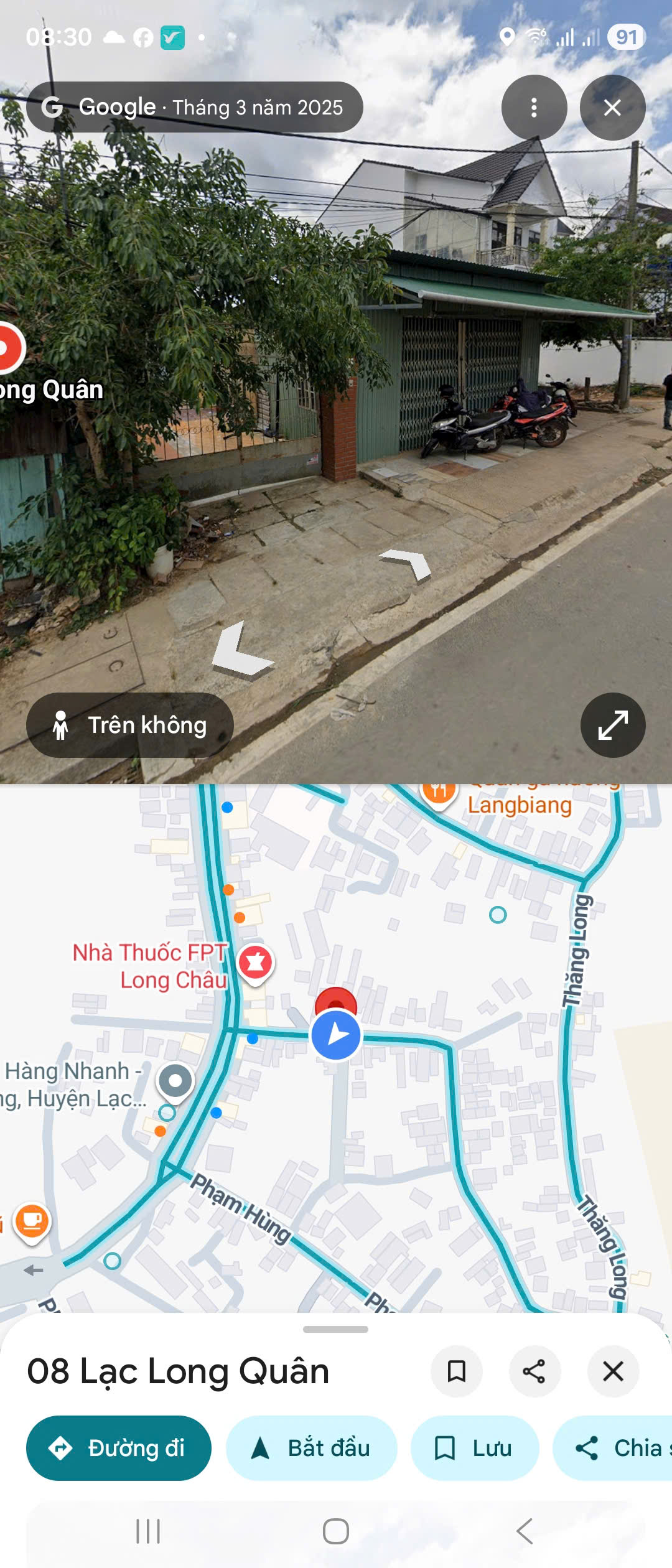Move forward along the street arrow
The width and height of the screenshot is (672, 1568).
pyautogui.click(x=408, y=563)
